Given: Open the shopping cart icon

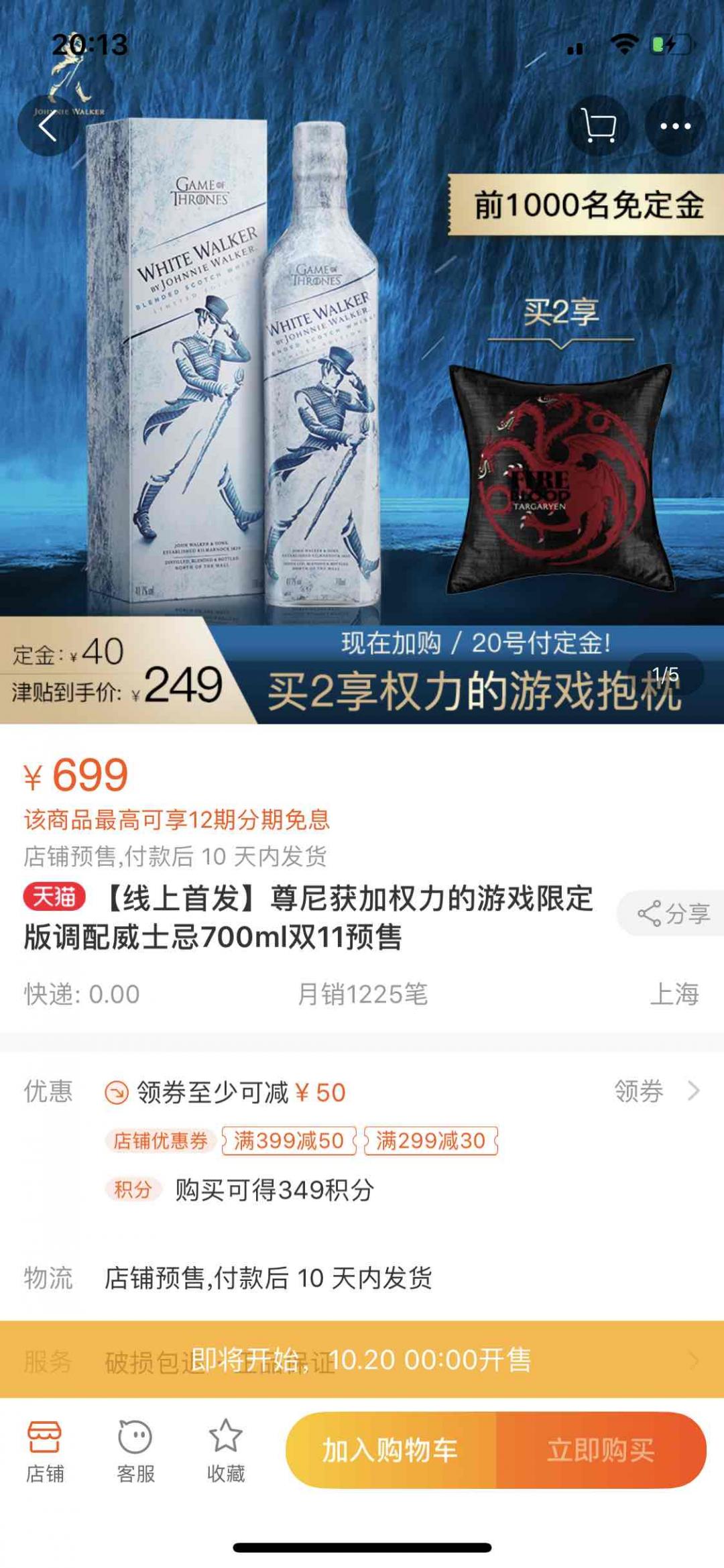Looking at the screenshot, I should (x=601, y=125).
